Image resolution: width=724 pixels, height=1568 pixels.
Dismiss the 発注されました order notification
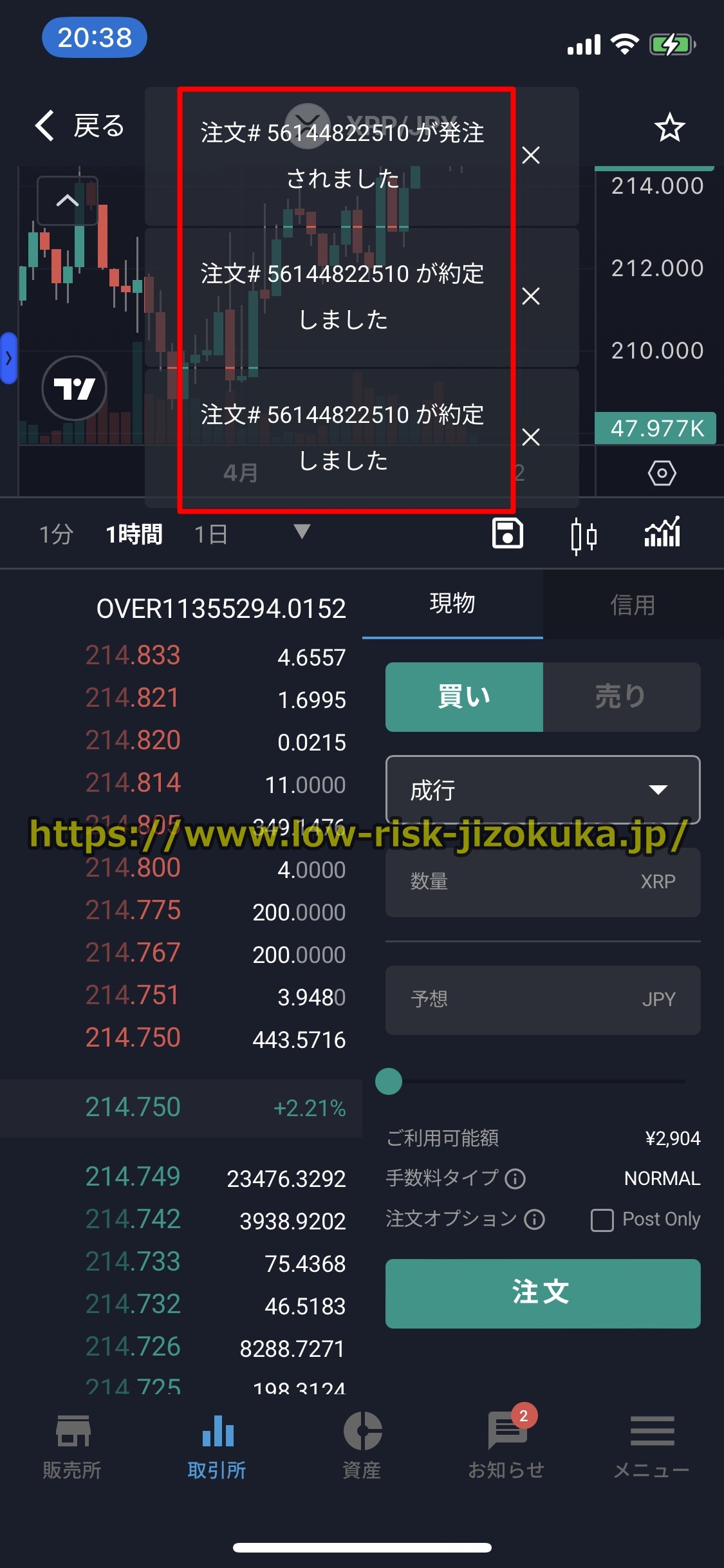(531, 155)
